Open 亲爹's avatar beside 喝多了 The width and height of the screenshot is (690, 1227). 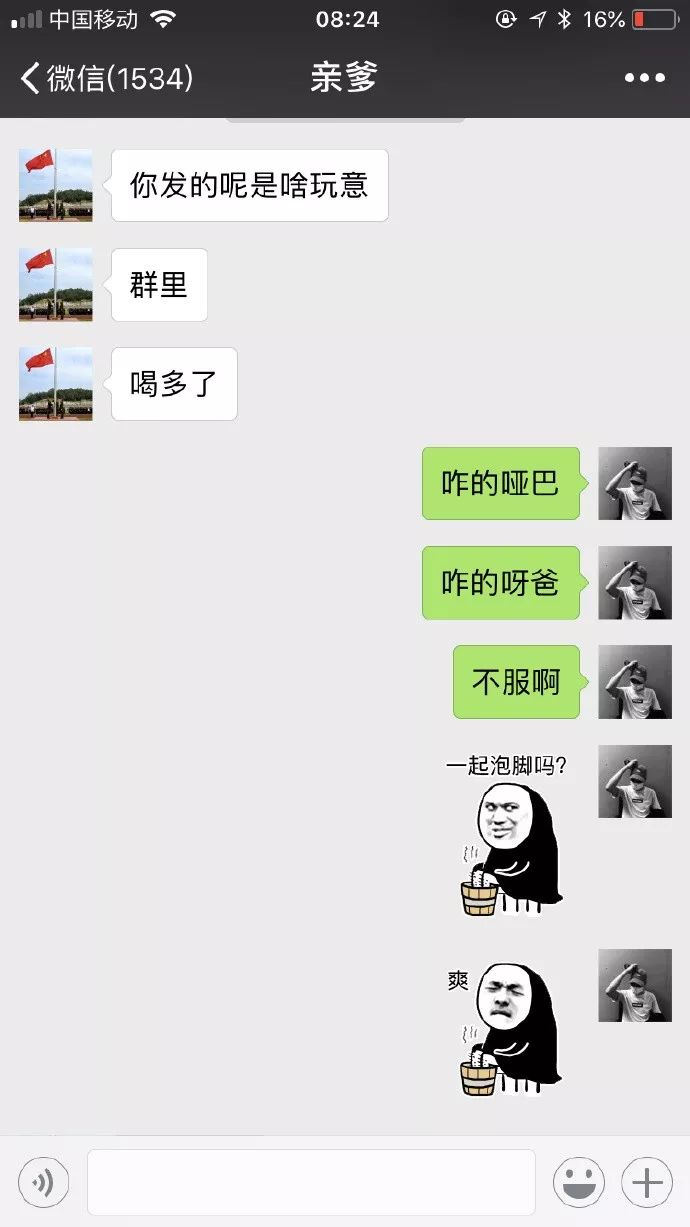(56, 384)
